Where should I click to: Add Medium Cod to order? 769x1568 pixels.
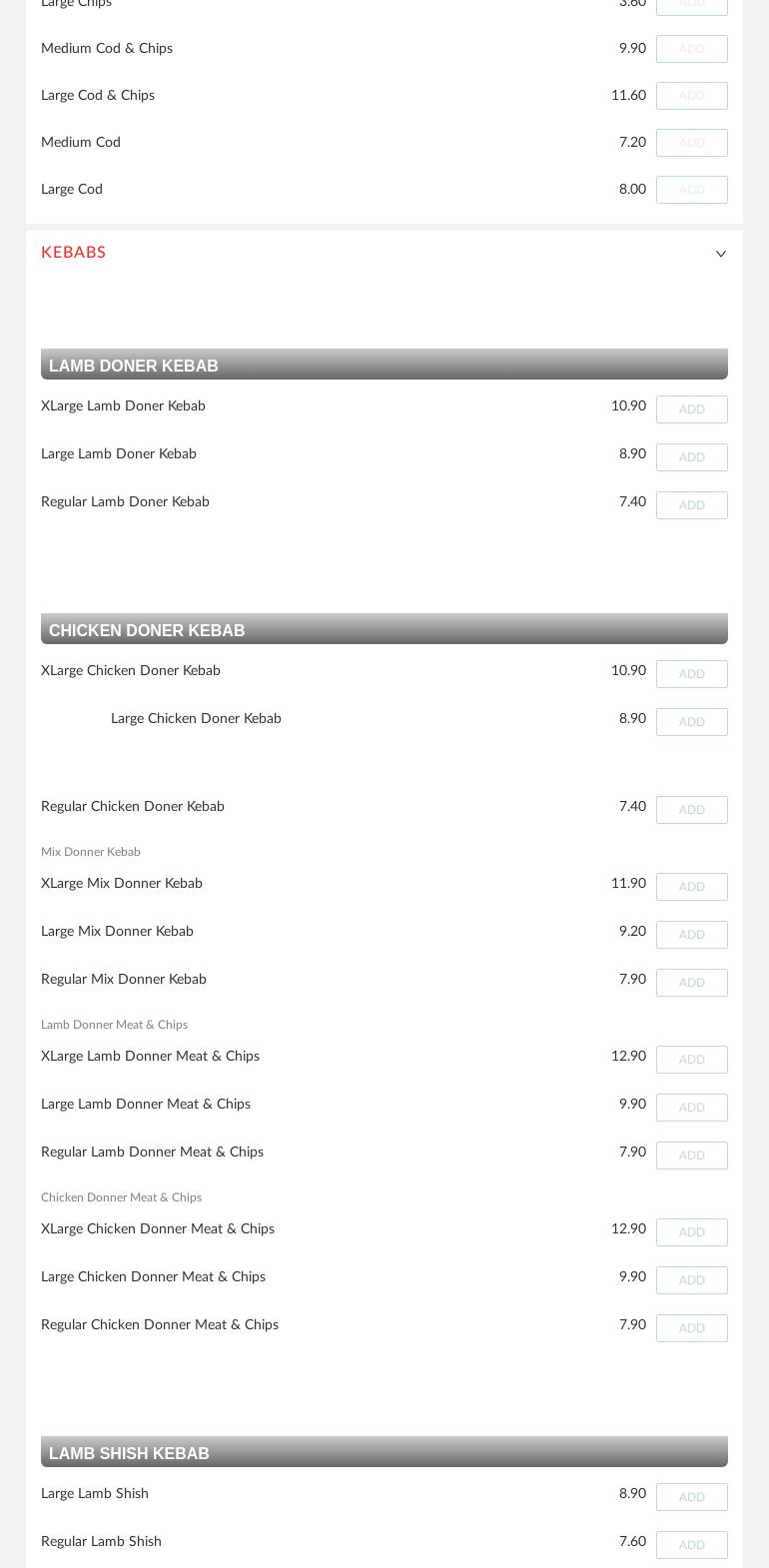[691, 143]
